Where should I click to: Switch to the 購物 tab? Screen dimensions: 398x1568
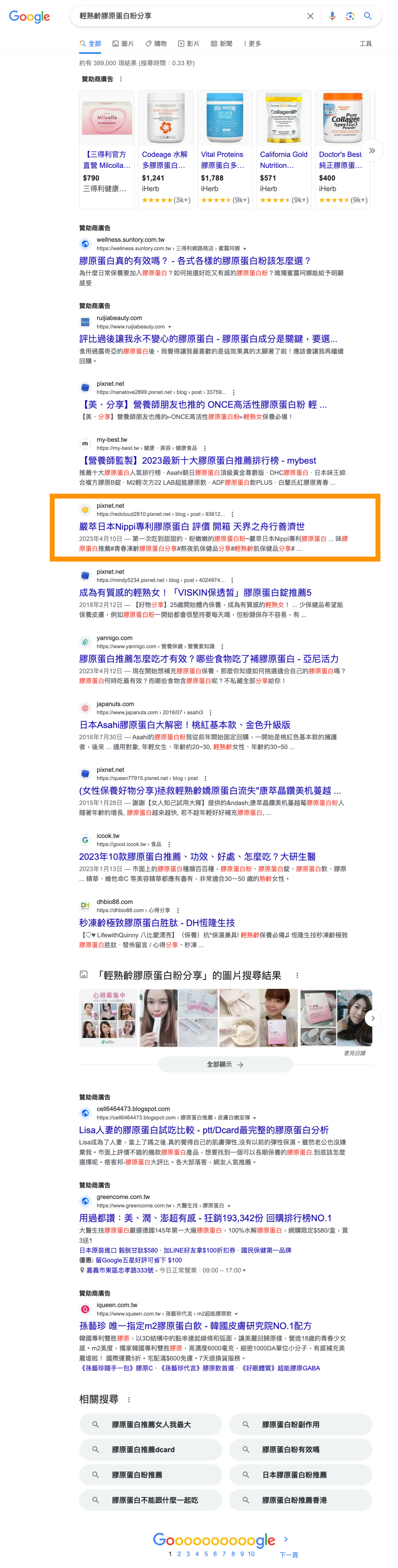[156, 44]
